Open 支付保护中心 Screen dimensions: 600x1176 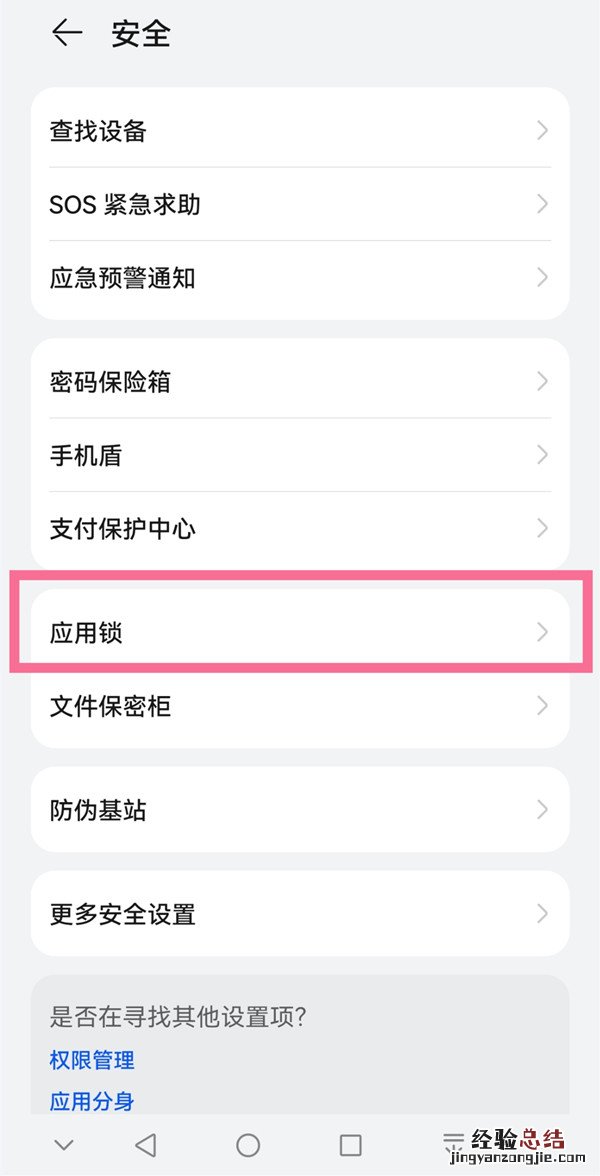tap(300, 528)
